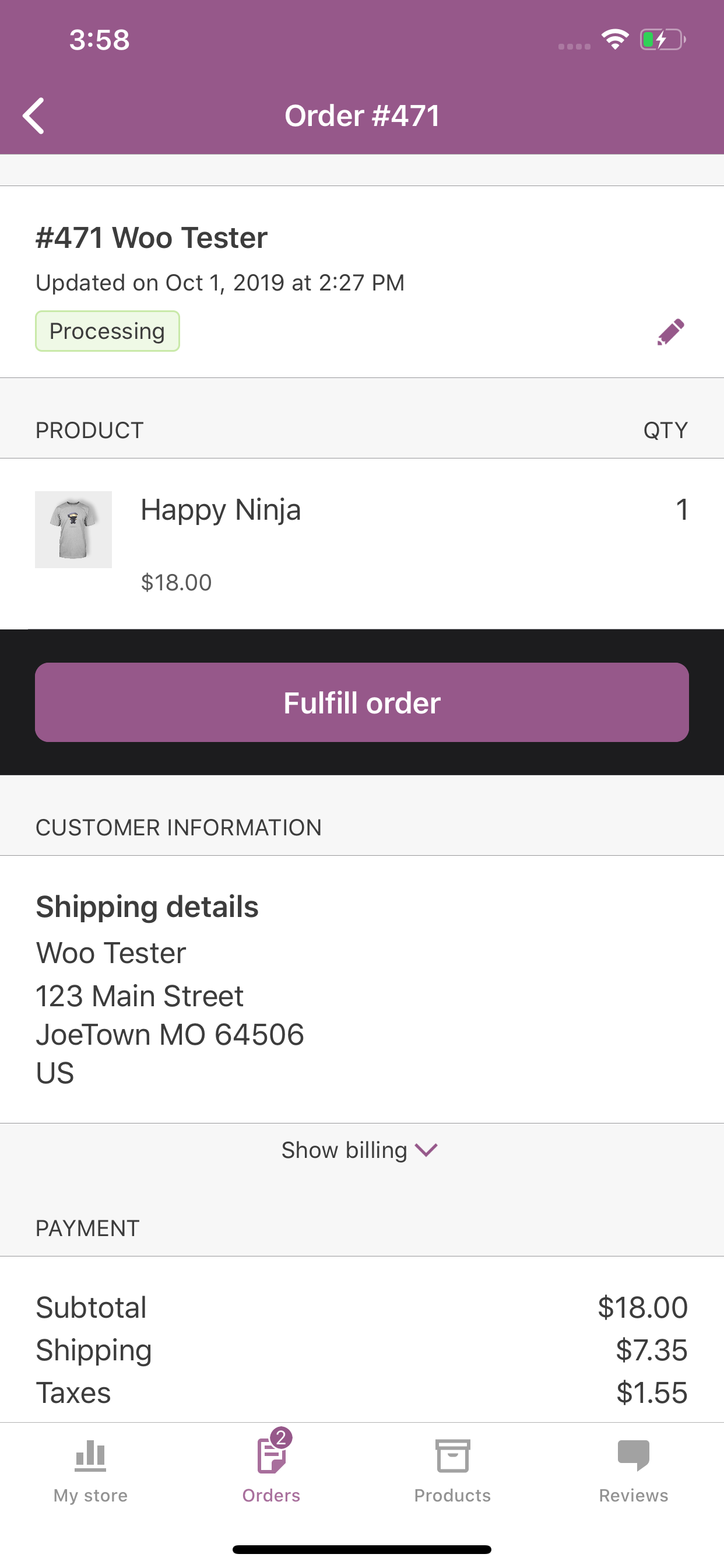Go to the Reviews tab
This screenshot has width=724, height=1568.
633,1471
